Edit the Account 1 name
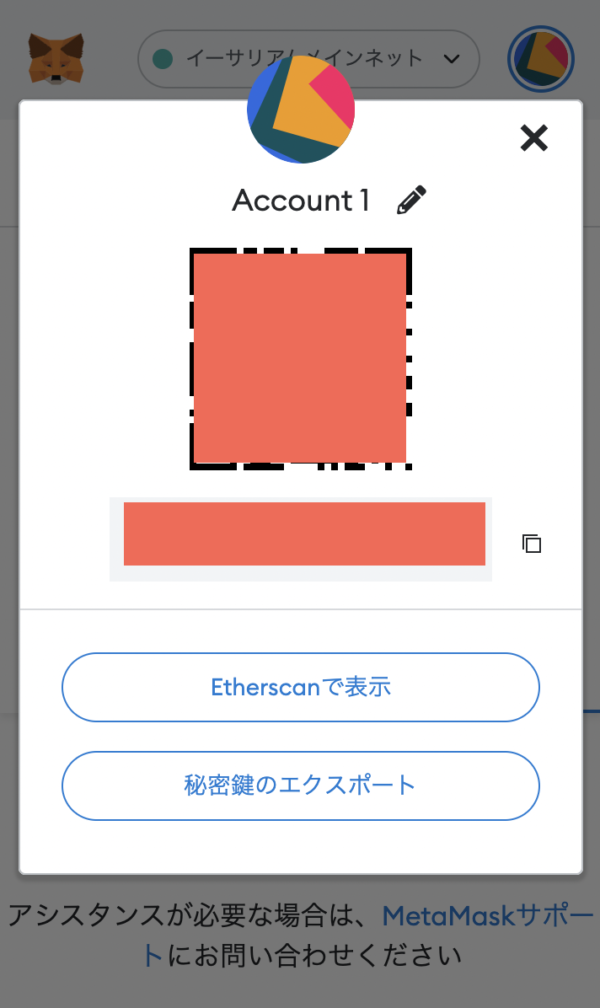Screen dimensions: 600x1008 click(x=411, y=200)
